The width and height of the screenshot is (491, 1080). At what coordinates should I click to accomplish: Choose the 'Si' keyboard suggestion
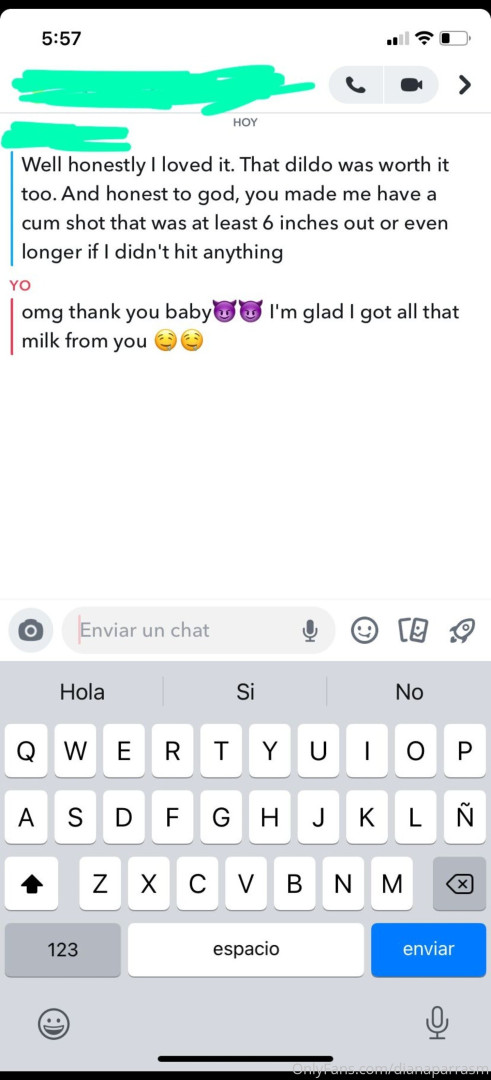click(x=245, y=692)
